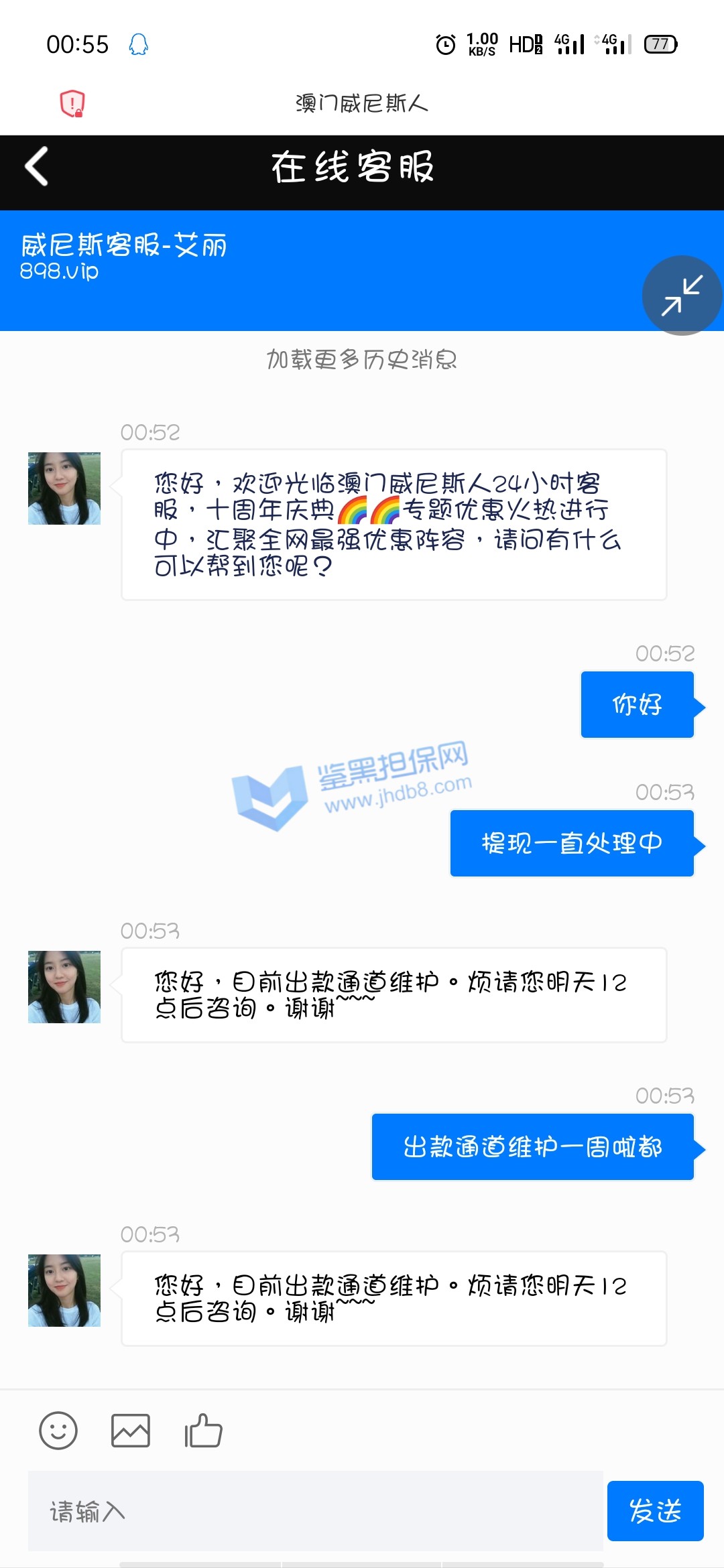Load more history via 加载更多历史消息
Image resolution: width=724 pixels, height=1568 pixels.
(362, 360)
